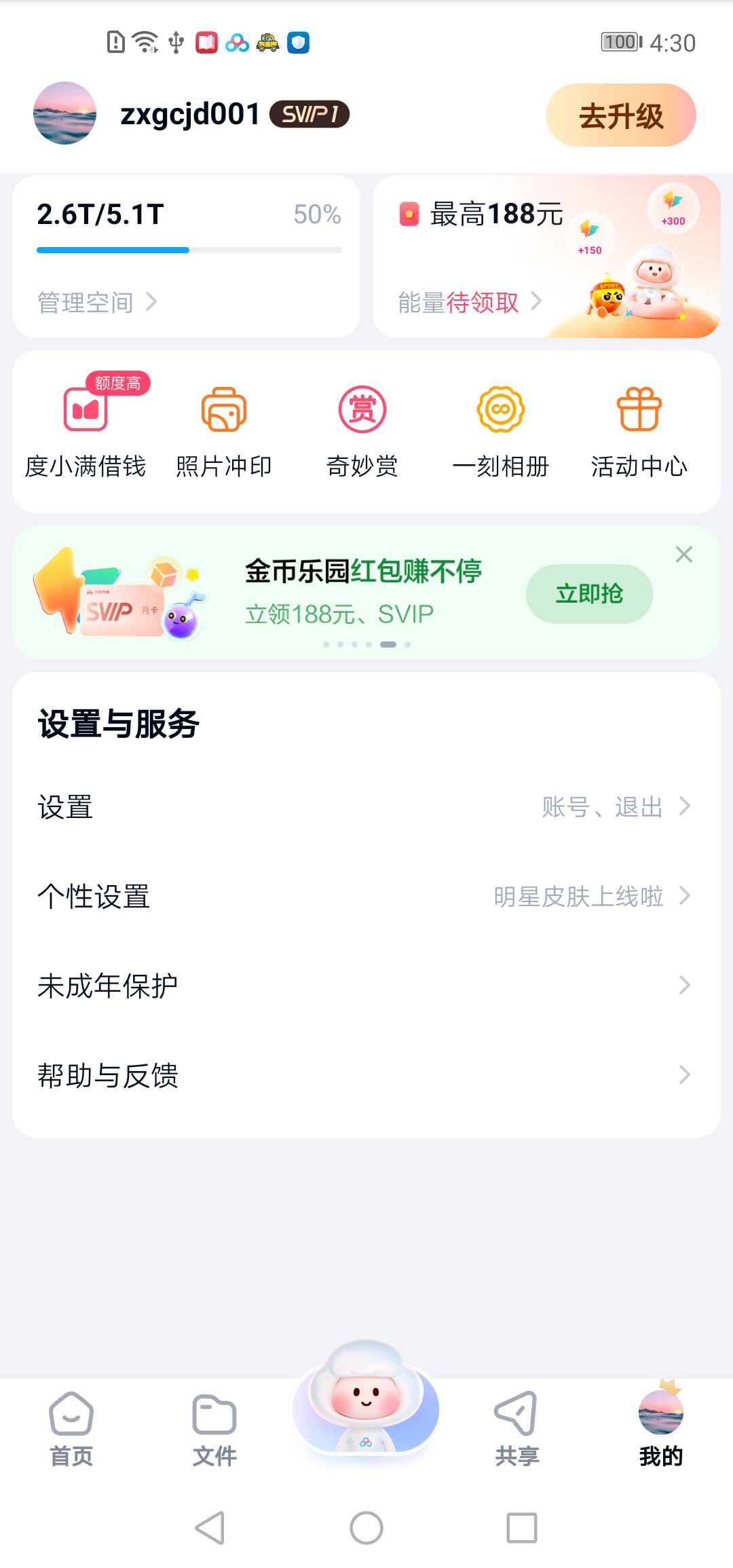Switch to the 首页 tab

(71, 1430)
